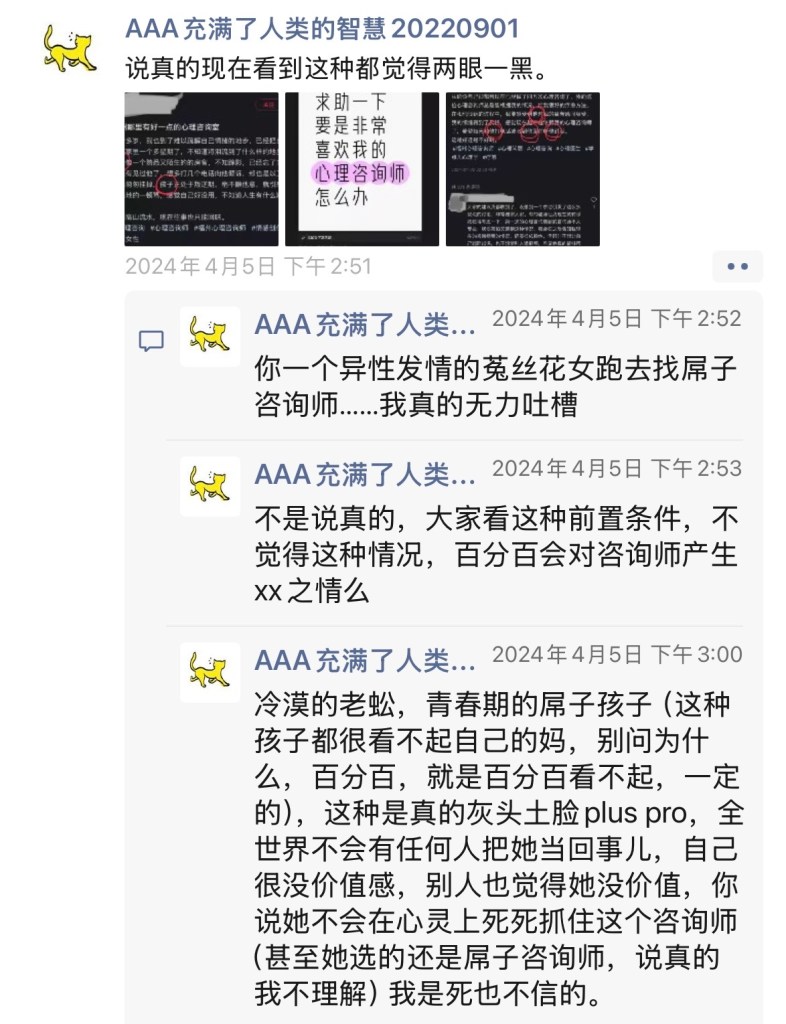This screenshot has width=786, height=1024.
Task: Open author name AAA 充满了人类的智慧 20220901
Action: pyautogui.click(x=322, y=28)
